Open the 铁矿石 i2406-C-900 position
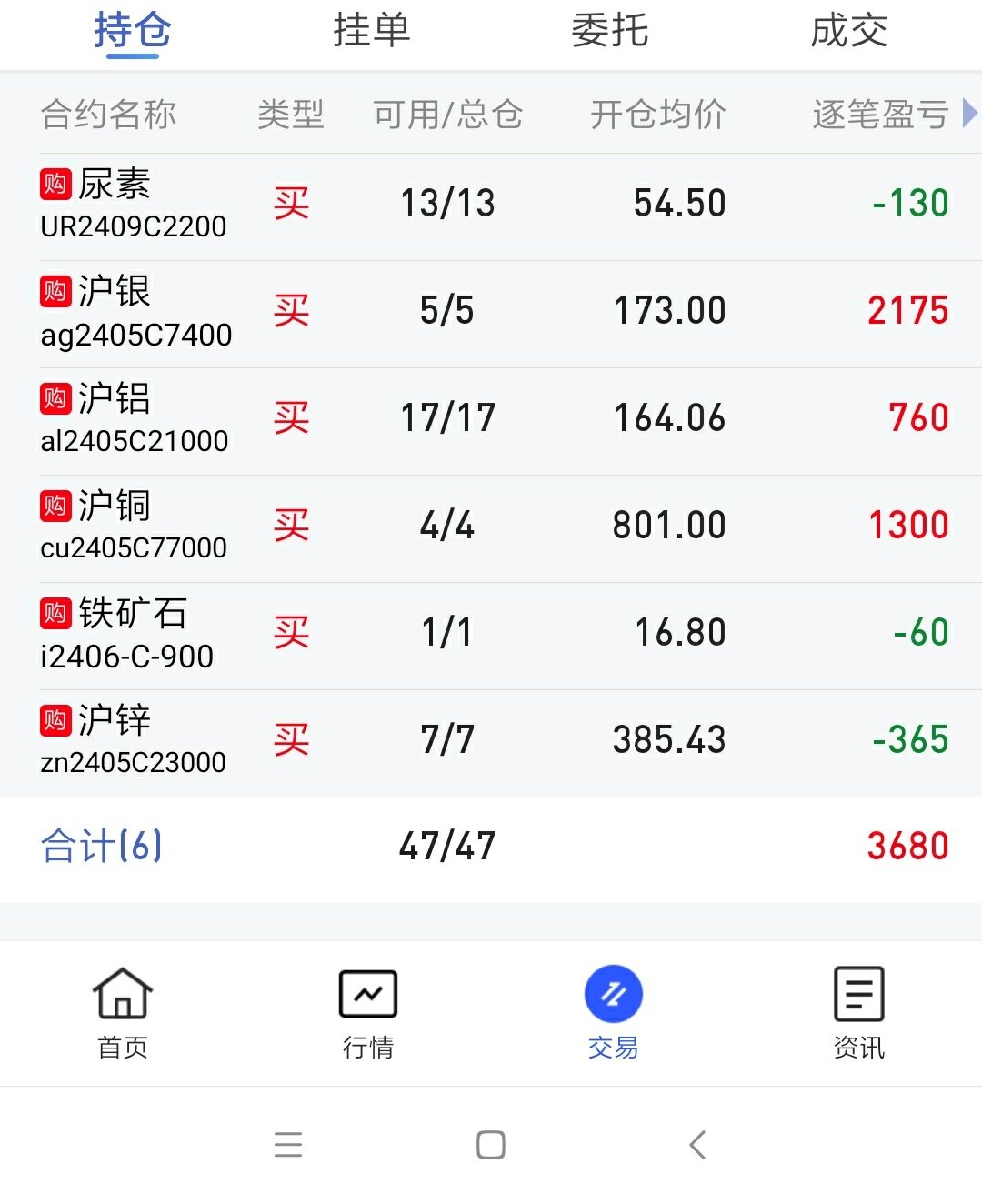This screenshot has width=982, height=1204. tap(491, 636)
